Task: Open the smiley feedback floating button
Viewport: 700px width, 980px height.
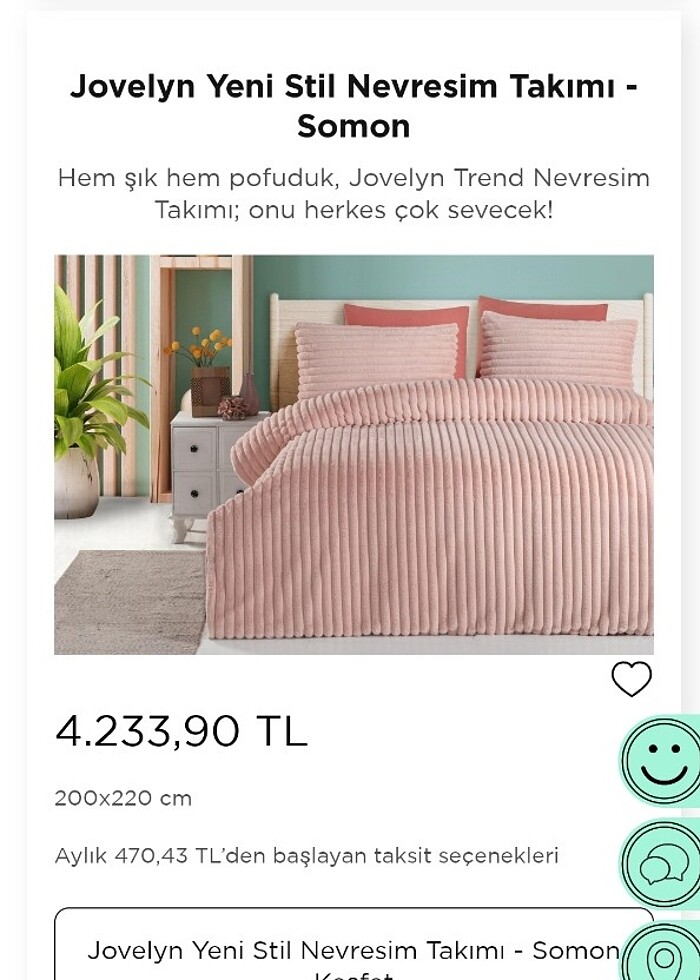Action: tap(662, 761)
